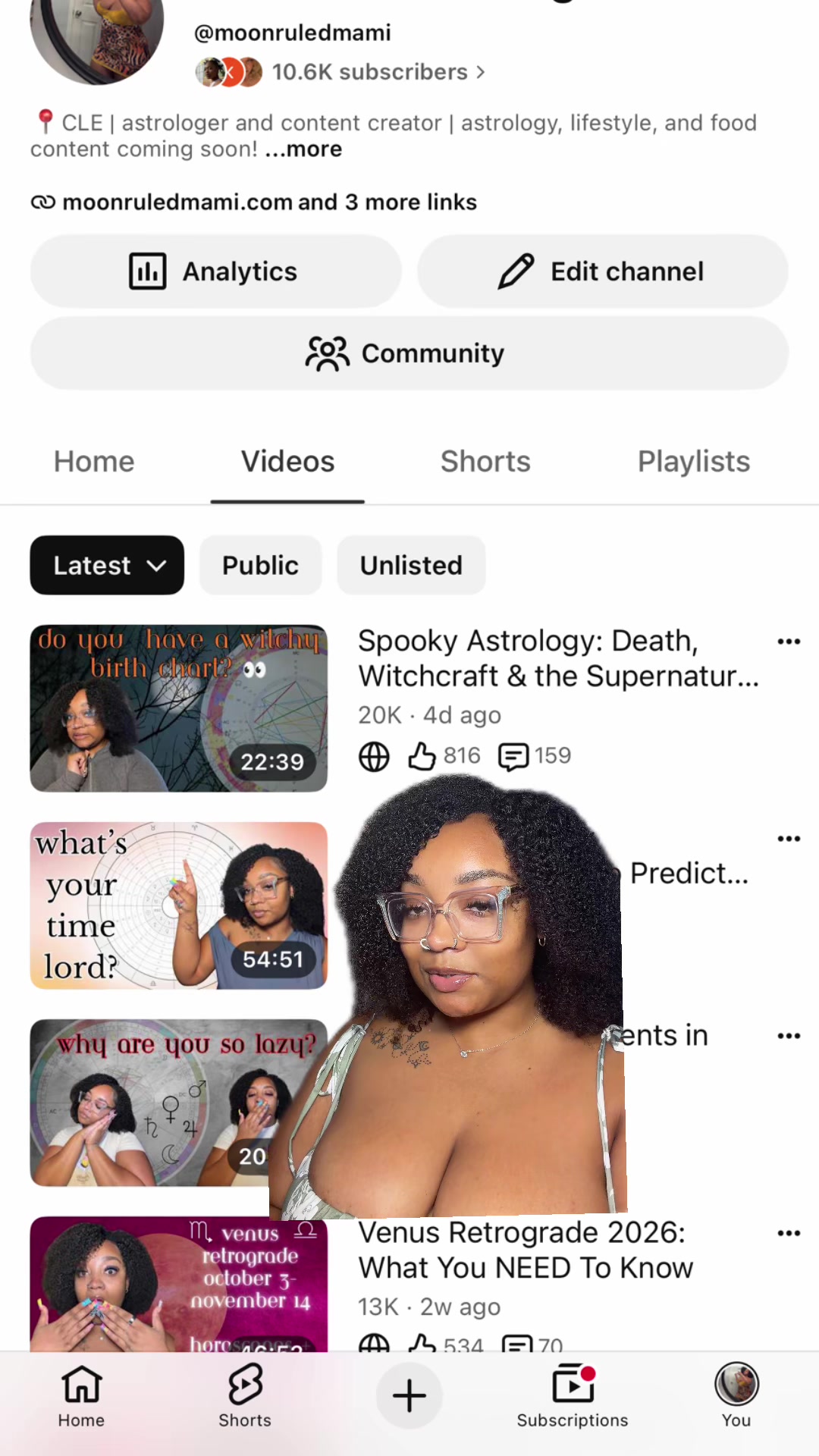This screenshot has height=1456, width=819.
Task: Go to Home in bottom navigation
Action: tap(81, 1397)
